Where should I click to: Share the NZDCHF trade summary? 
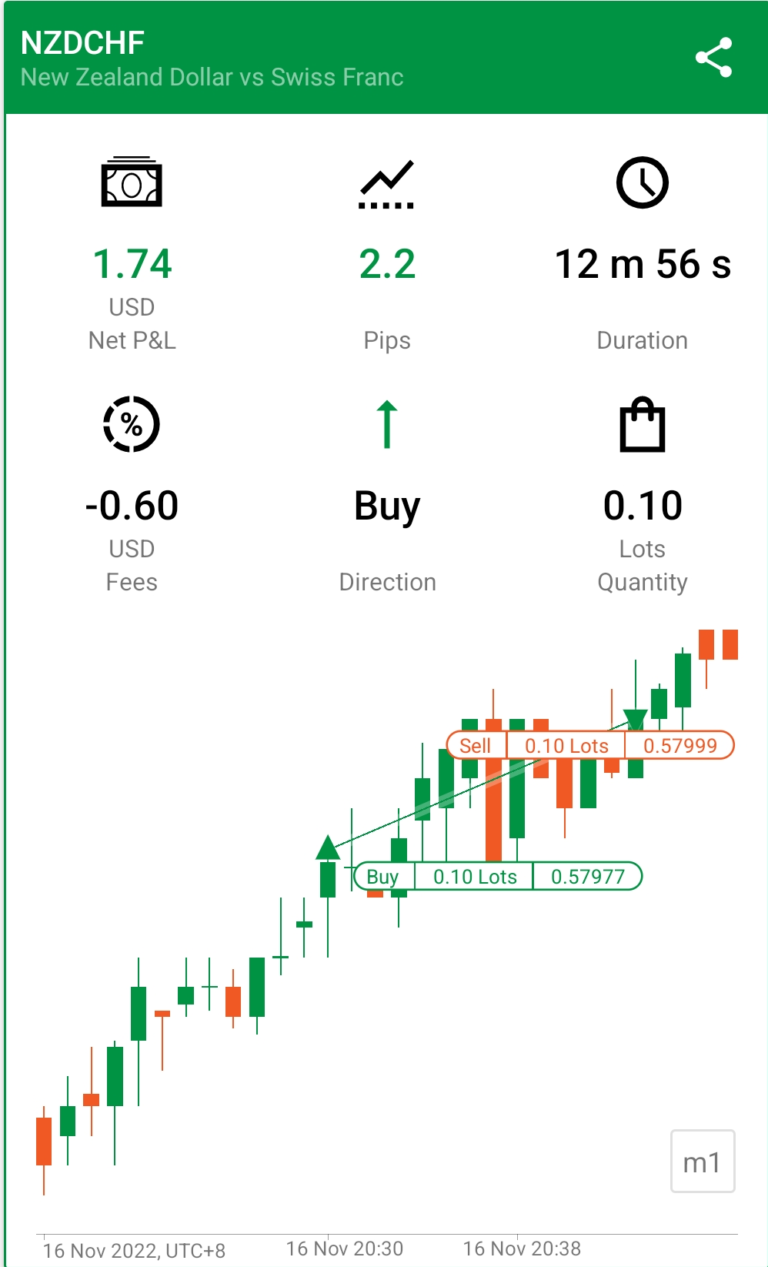point(714,57)
